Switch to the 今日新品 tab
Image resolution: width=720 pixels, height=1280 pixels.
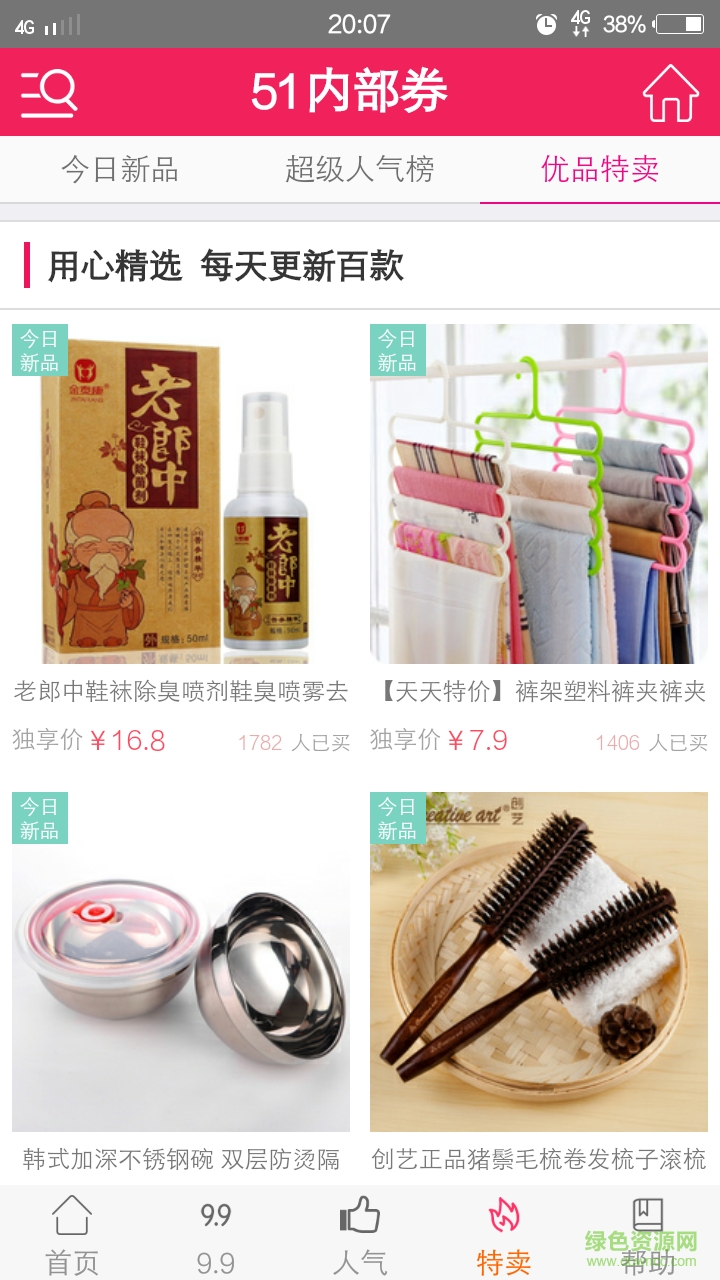(120, 169)
